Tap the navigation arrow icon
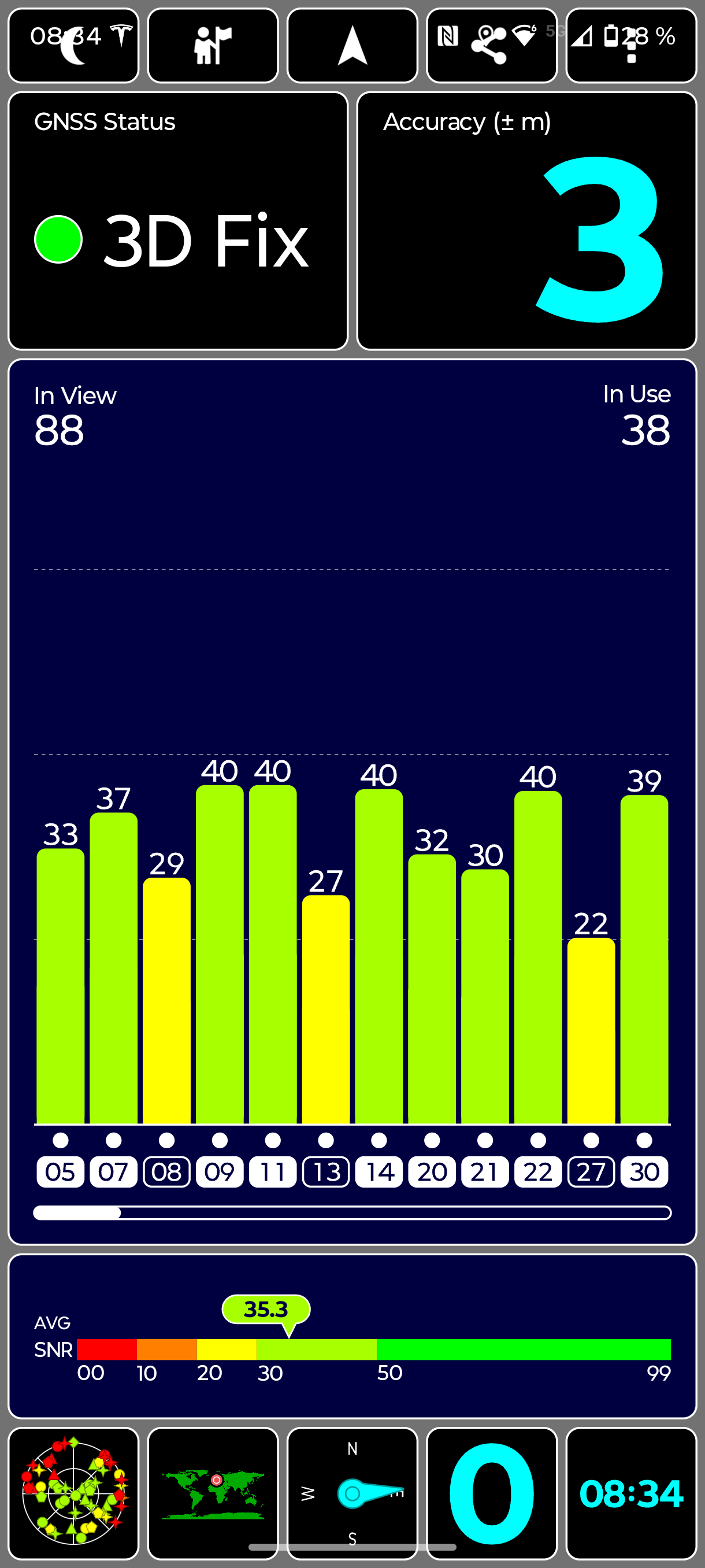 [352, 46]
